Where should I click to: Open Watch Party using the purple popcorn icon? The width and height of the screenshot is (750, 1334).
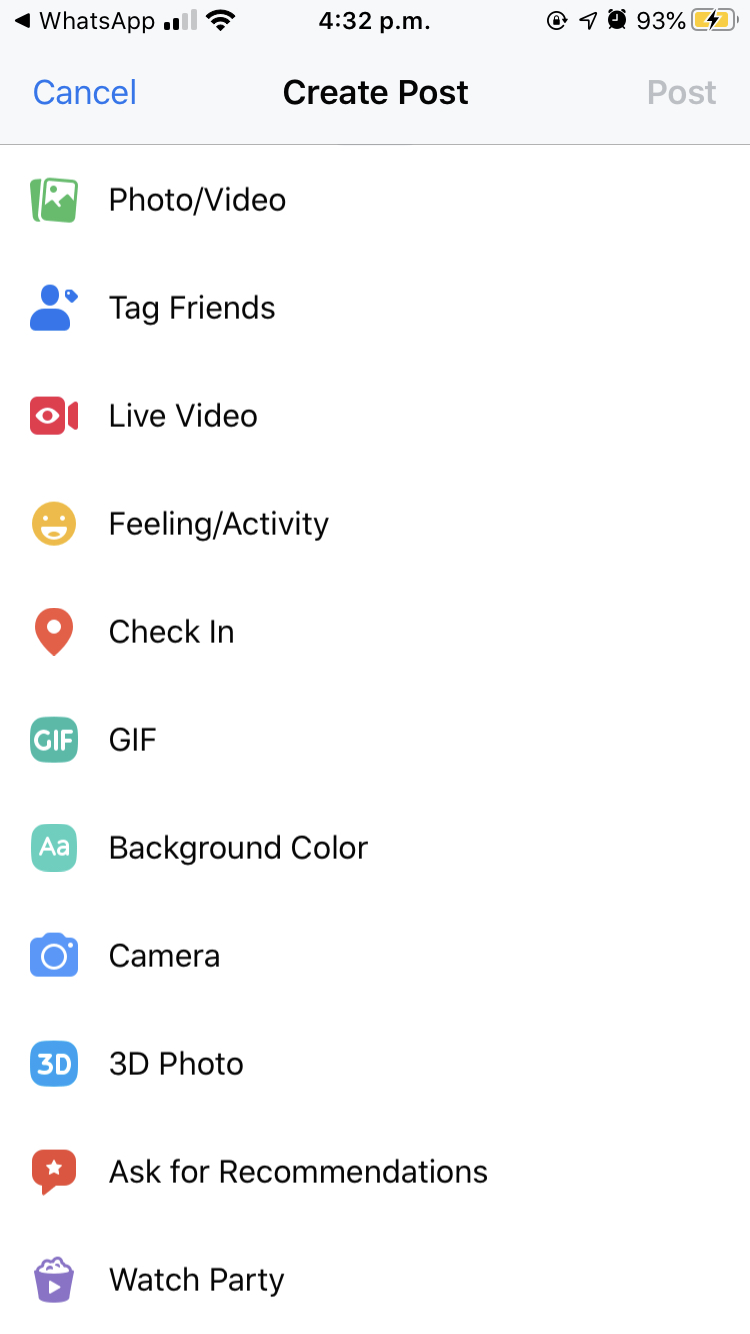53,1279
